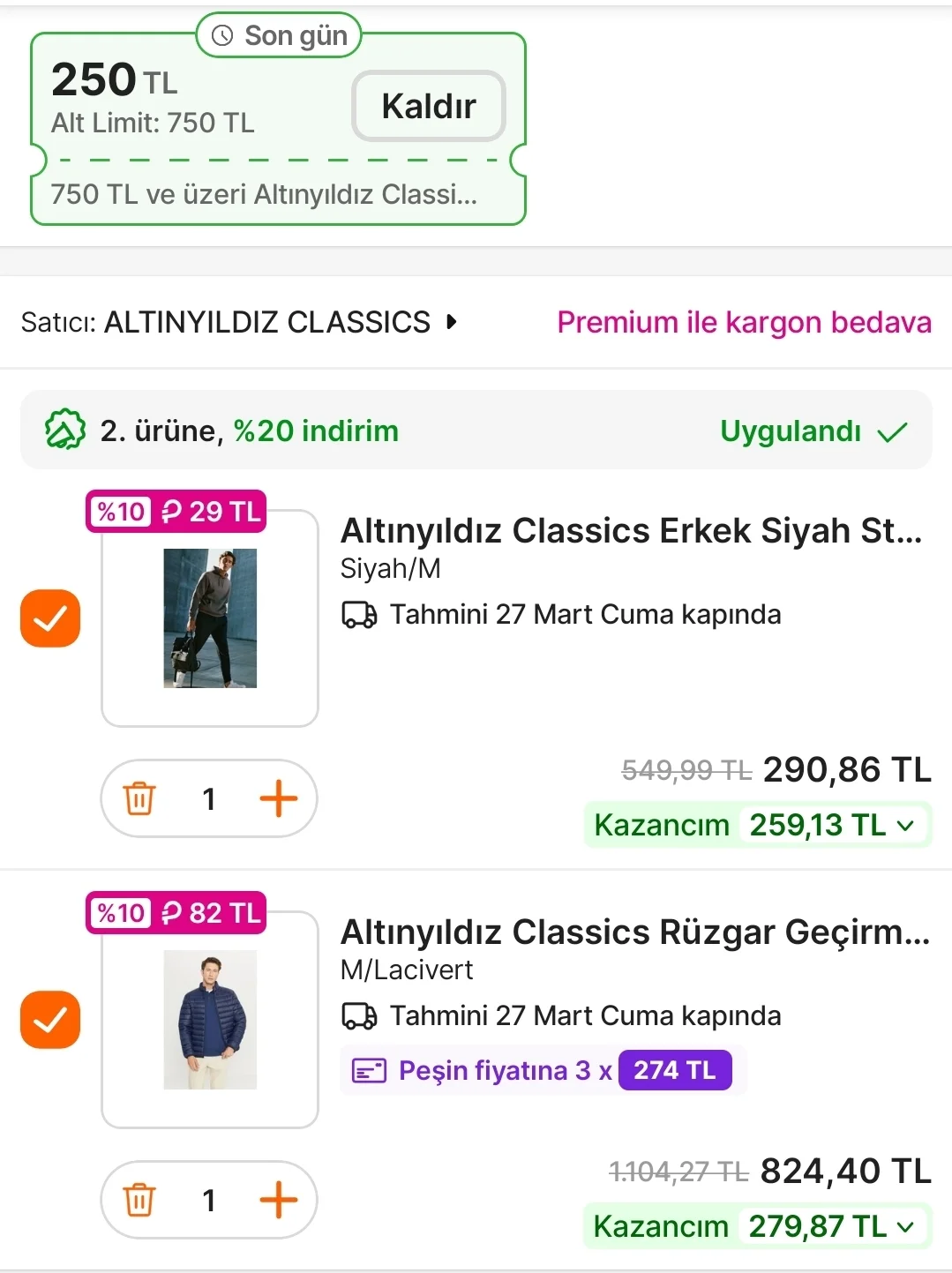Increase quantity of the Siyah/M item
This screenshot has height=1273, width=952.
click(x=278, y=799)
